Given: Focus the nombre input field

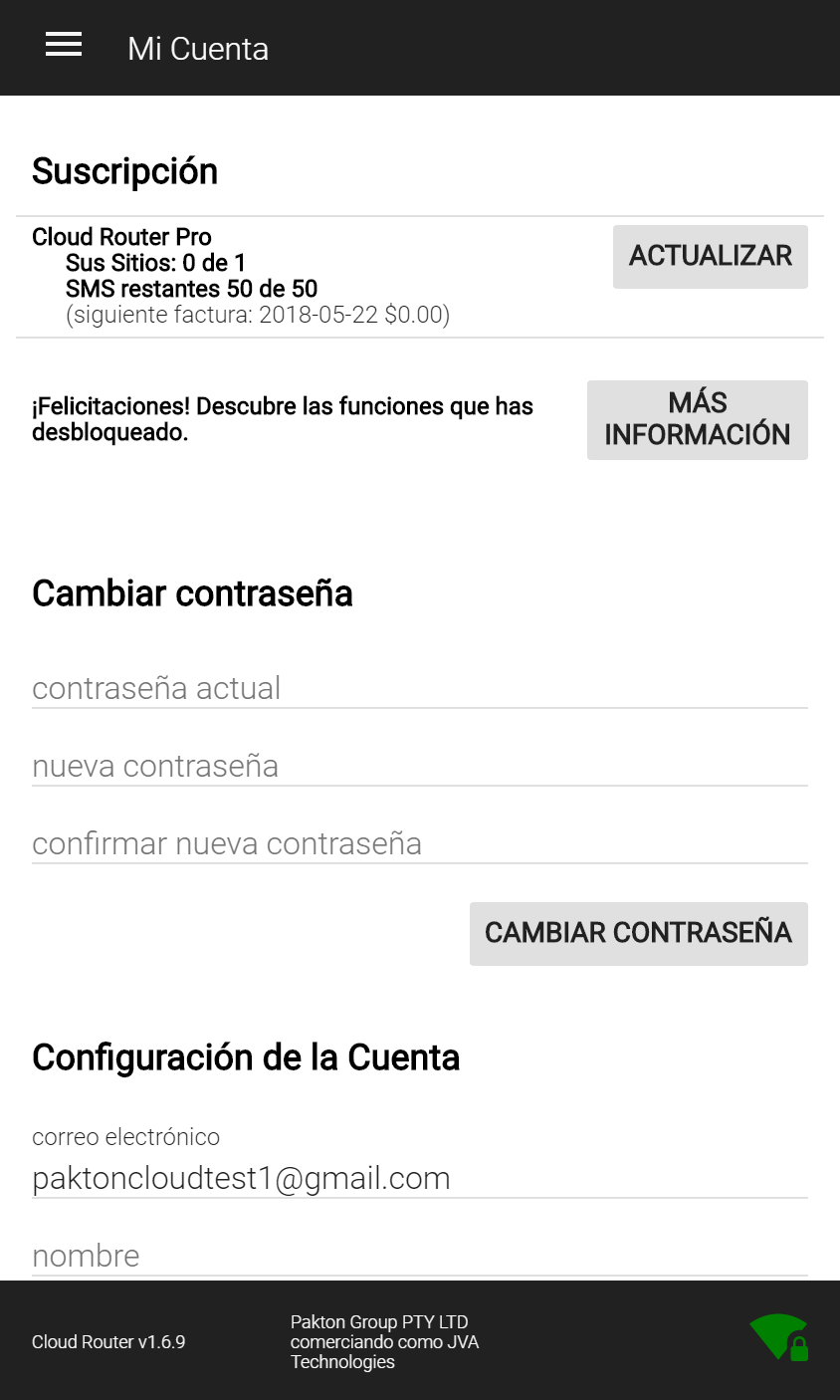Looking at the screenshot, I should coord(420,1256).
